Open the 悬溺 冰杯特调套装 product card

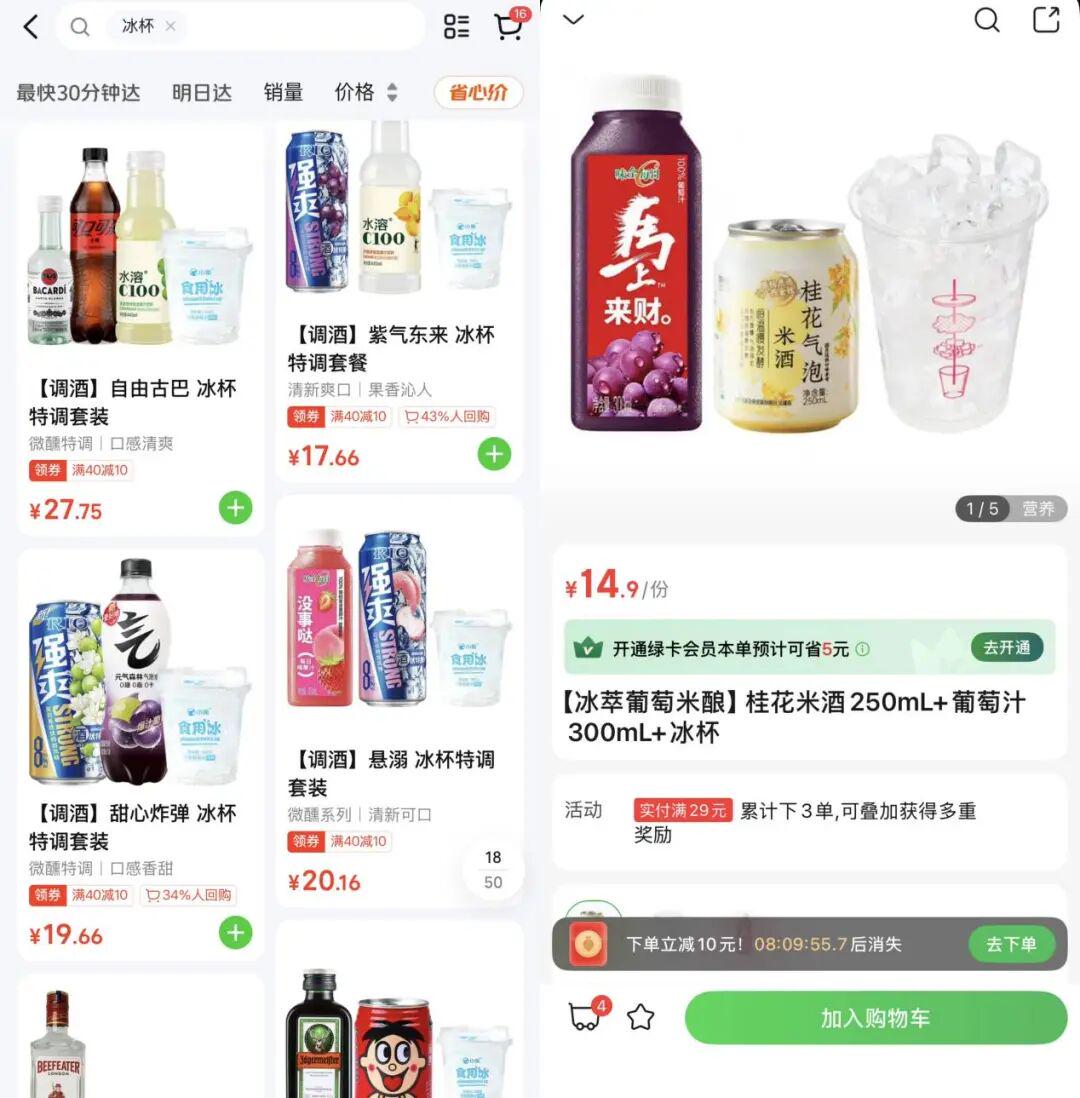(399, 702)
